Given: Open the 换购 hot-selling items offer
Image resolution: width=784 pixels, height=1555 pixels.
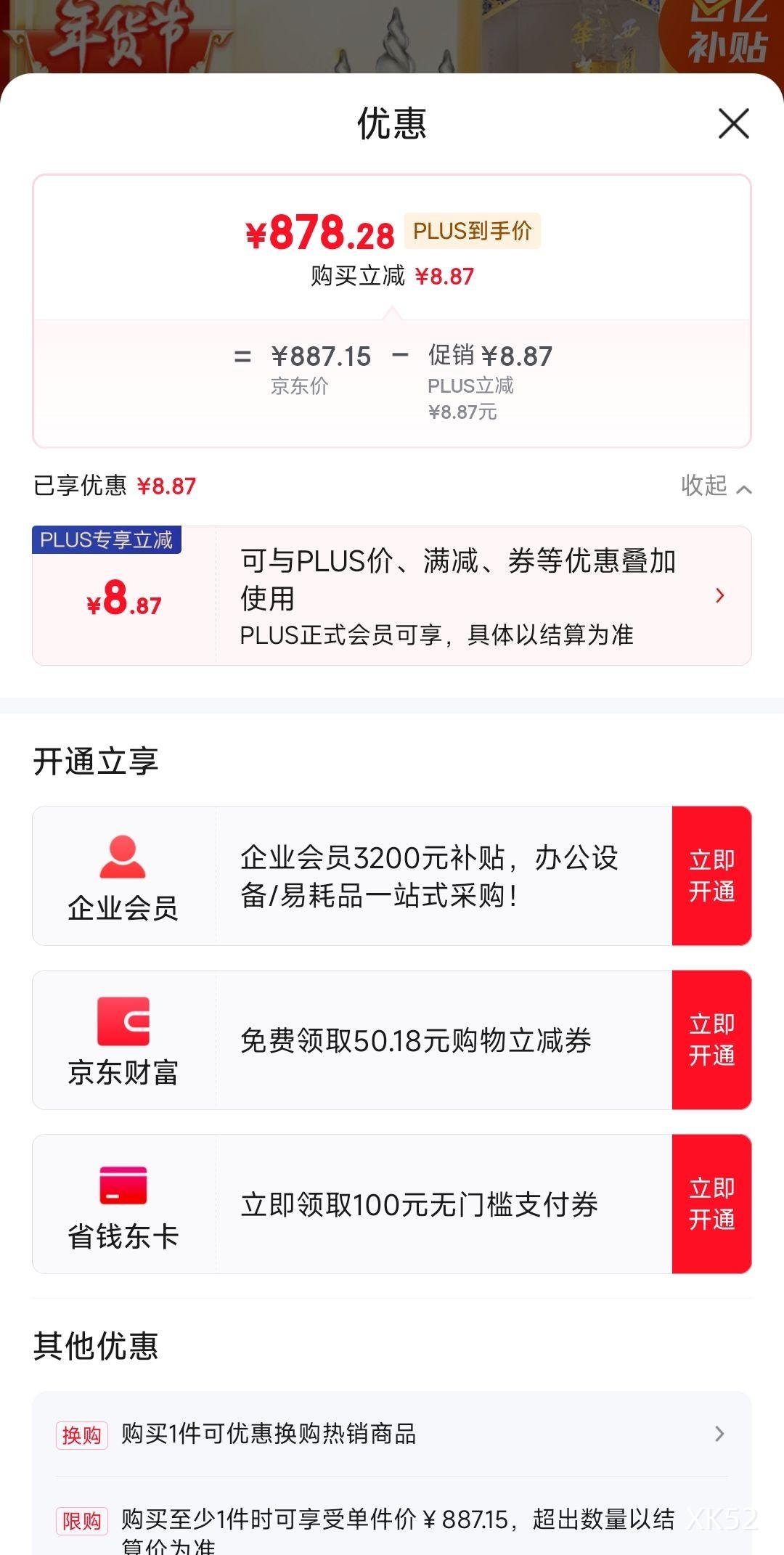Looking at the screenshot, I should pos(392,1434).
